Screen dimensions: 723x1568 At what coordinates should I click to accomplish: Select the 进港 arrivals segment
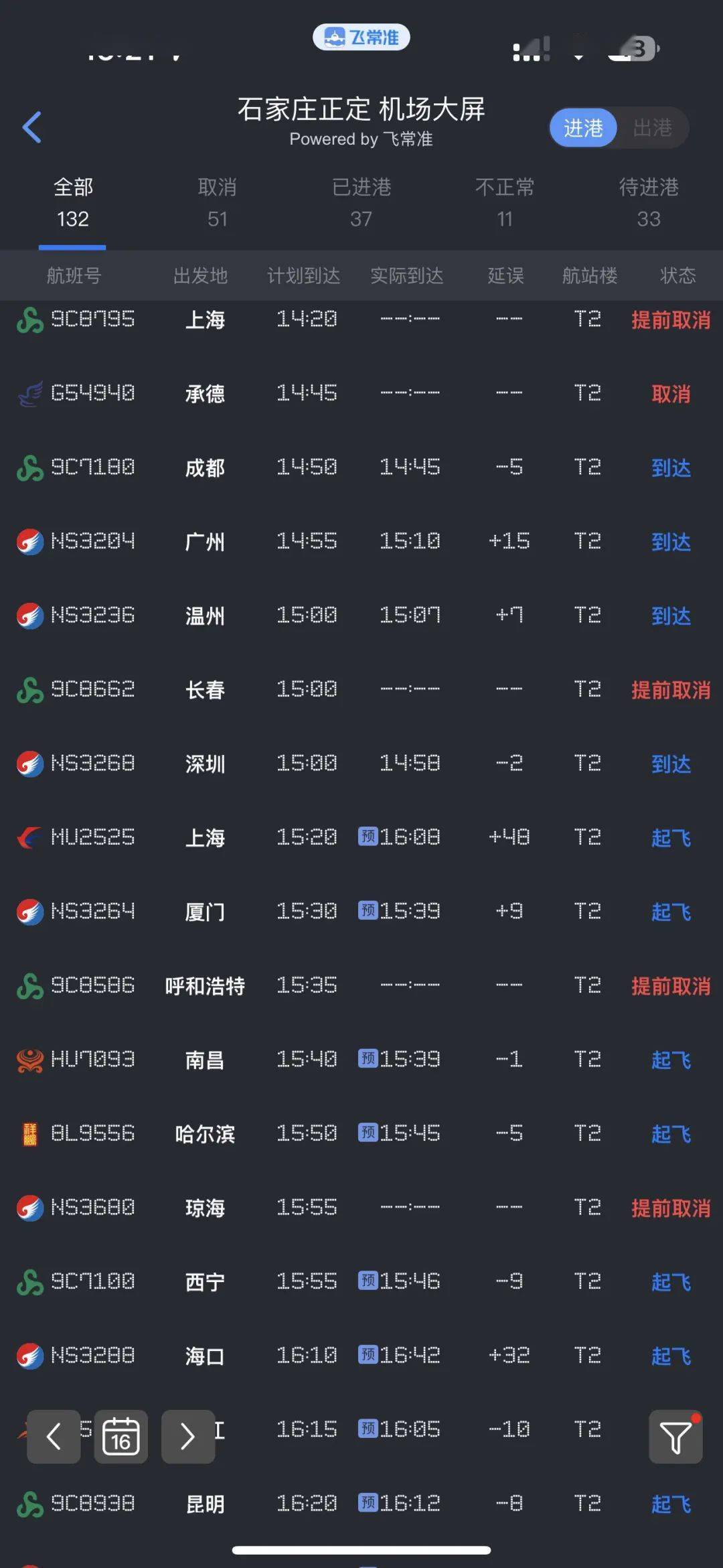pyautogui.click(x=583, y=127)
